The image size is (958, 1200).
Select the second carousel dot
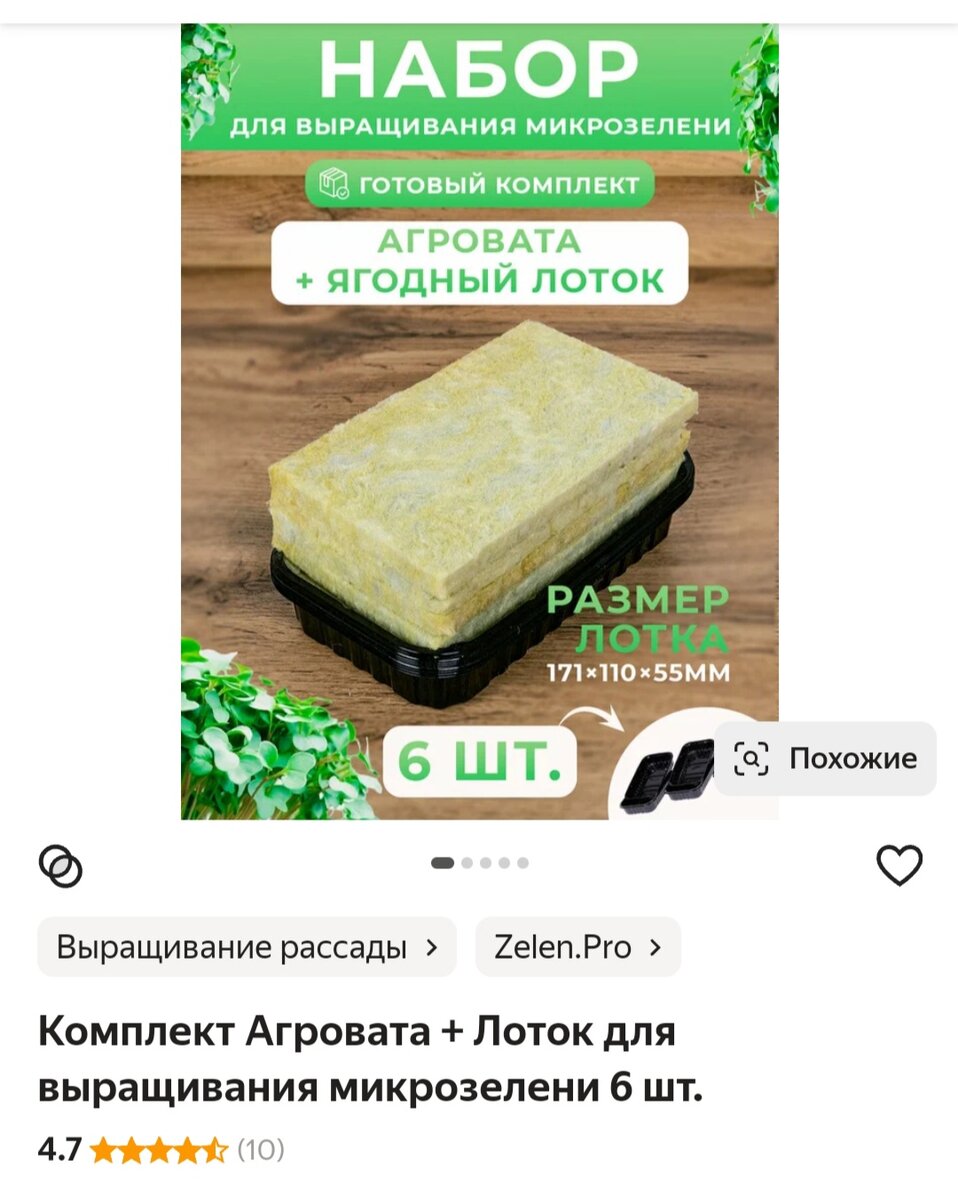click(466, 861)
